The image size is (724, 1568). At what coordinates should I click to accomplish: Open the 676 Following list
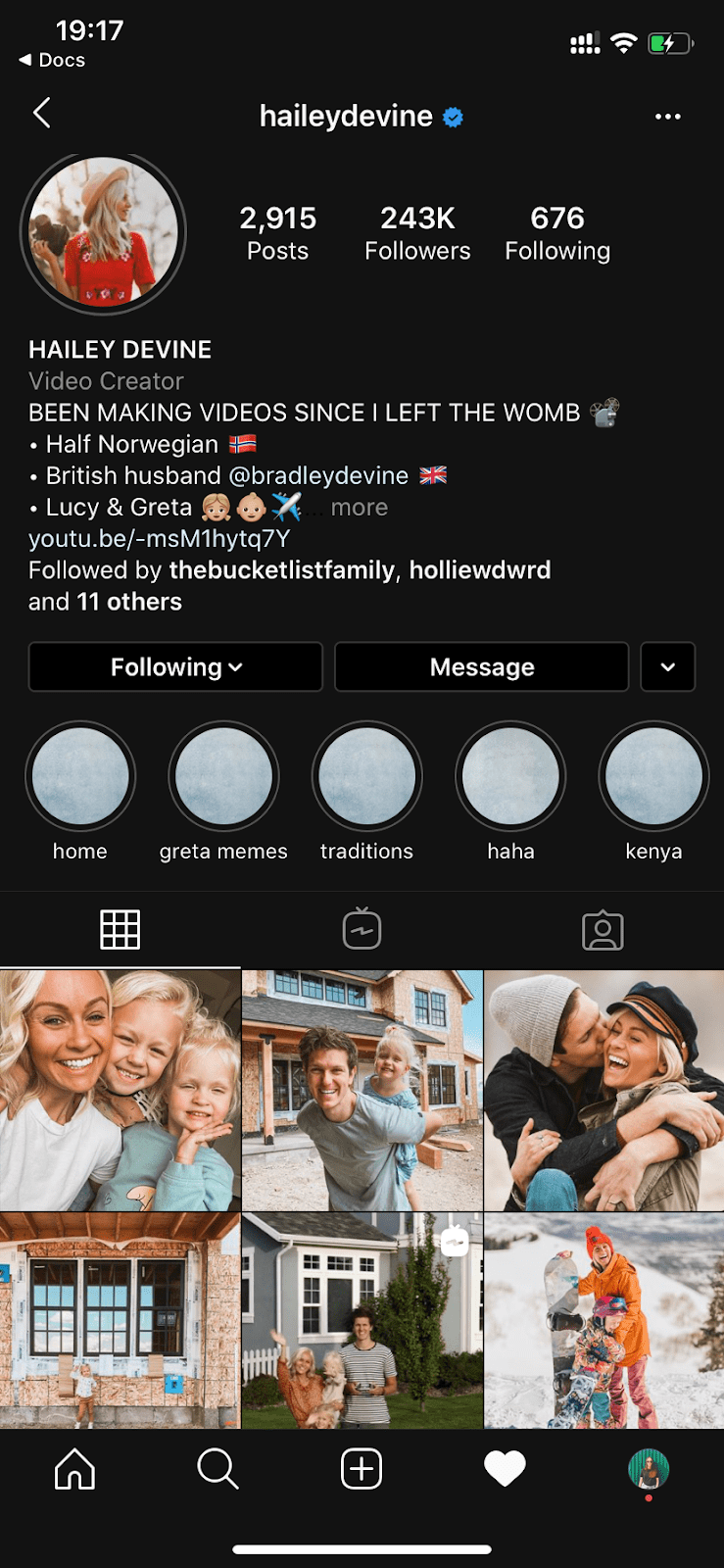click(x=557, y=233)
